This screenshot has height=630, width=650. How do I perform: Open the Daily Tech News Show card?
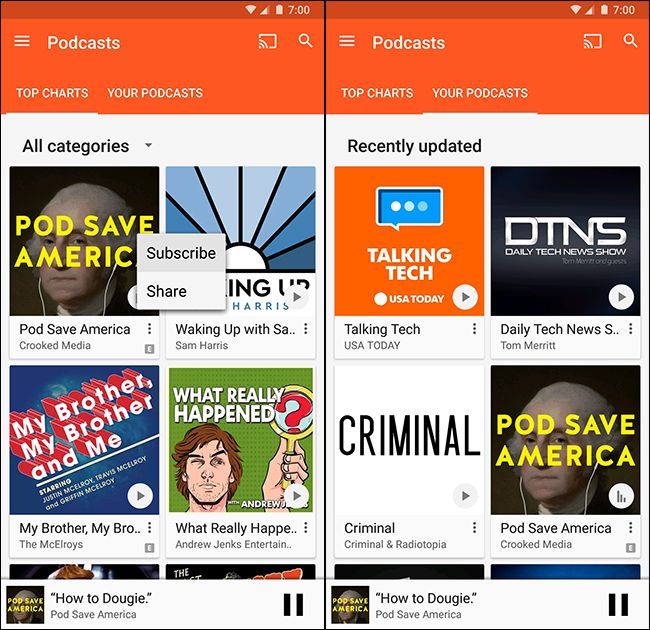point(565,241)
